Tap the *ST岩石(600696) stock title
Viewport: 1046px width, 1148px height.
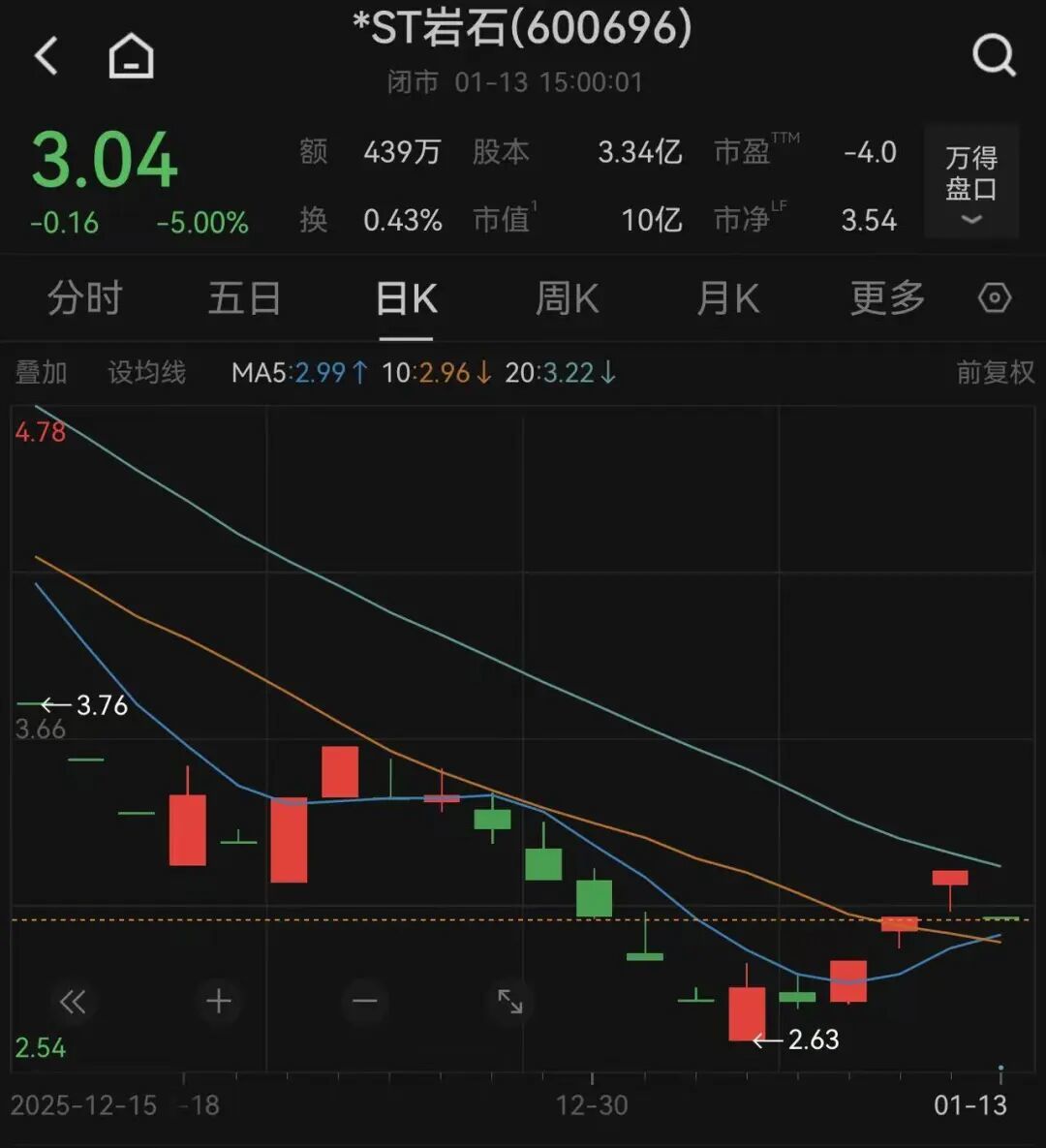pos(523,29)
